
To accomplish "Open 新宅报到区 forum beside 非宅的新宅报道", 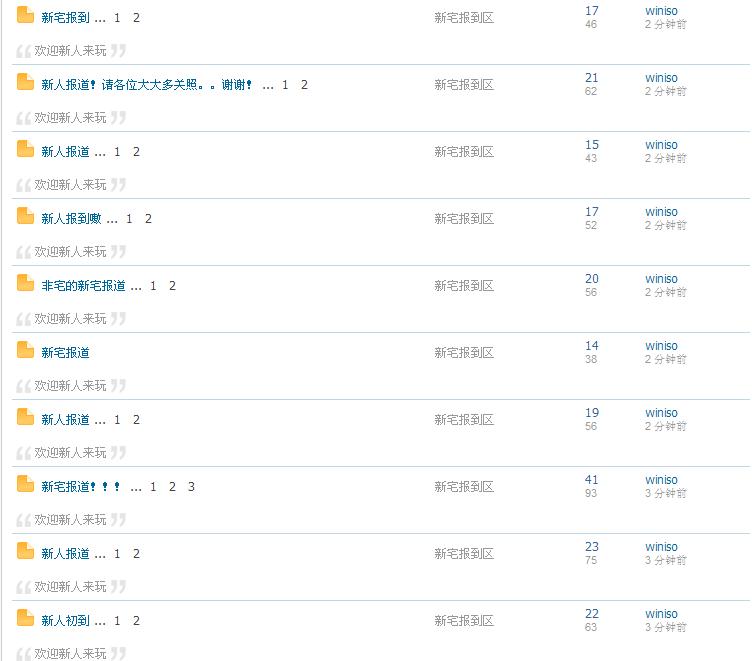I will 464,286.
